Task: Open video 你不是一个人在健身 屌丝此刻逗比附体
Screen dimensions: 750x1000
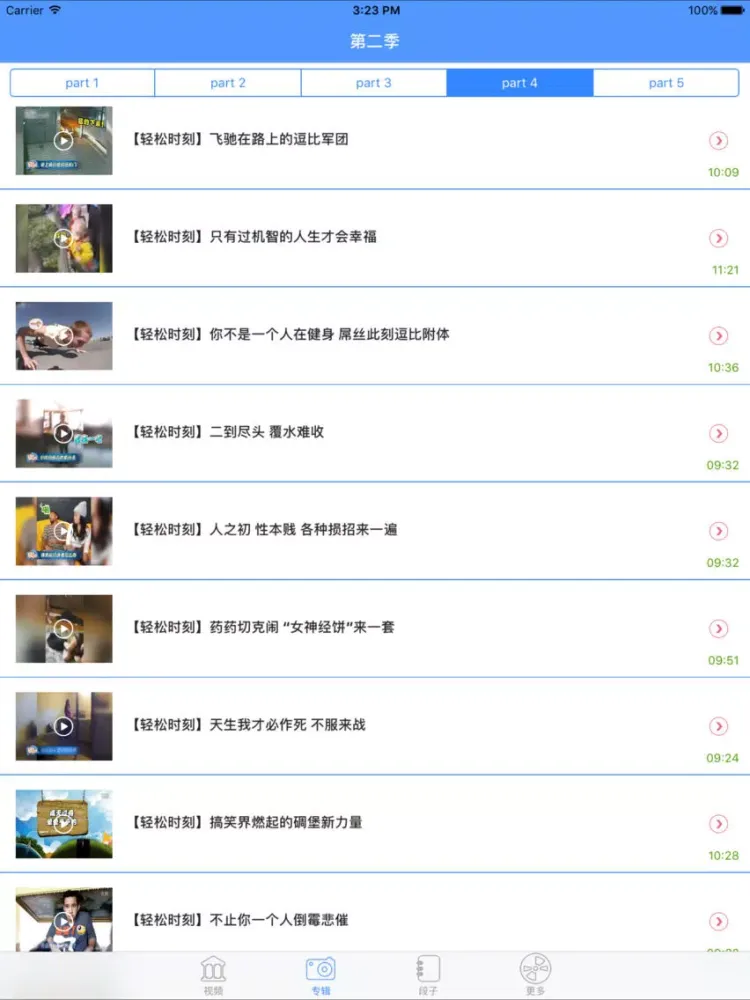Action: (x=289, y=334)
